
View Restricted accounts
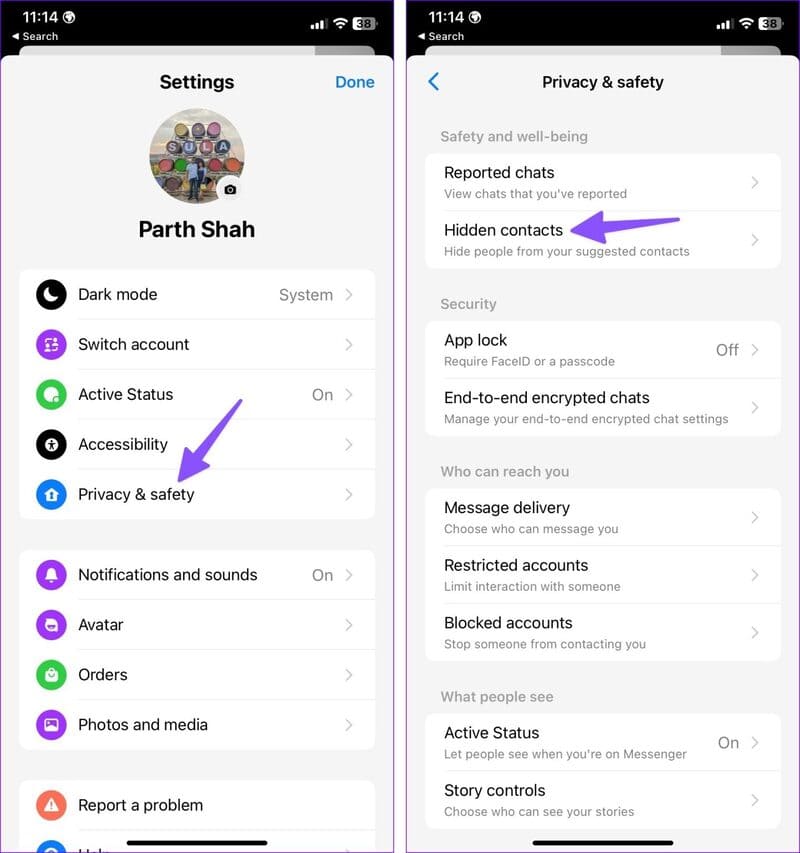[x=602, y=575]
